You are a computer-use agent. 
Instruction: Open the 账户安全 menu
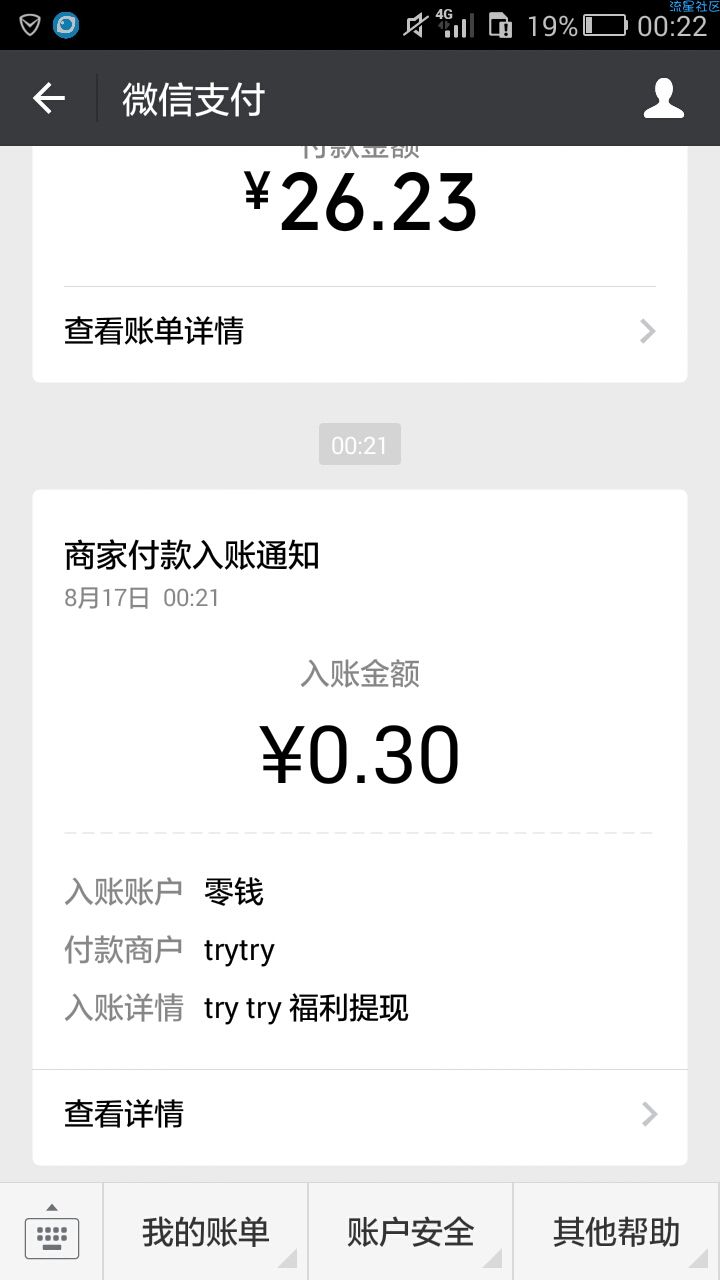click(410, 1232)
